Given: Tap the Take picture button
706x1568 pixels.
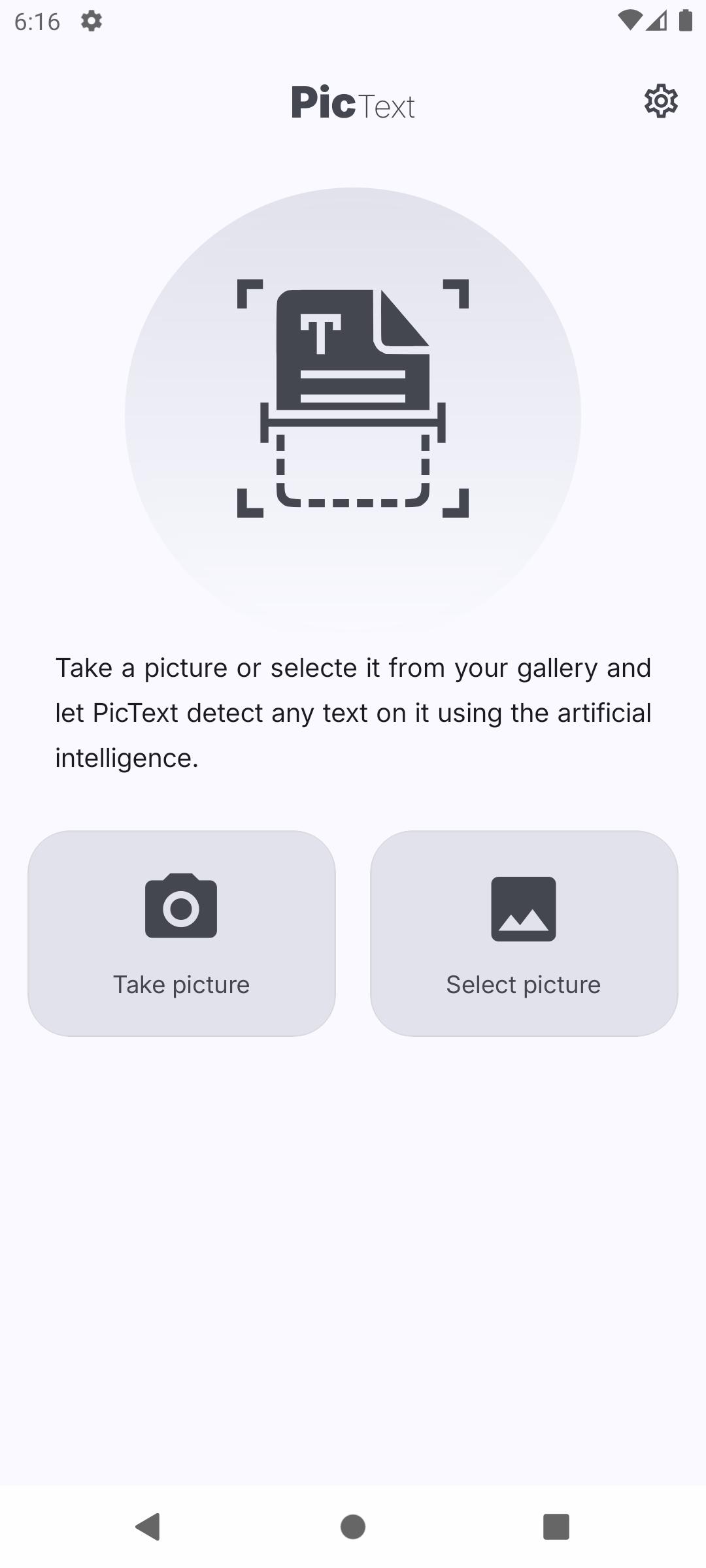Looking at the screenshot, I should [182, 933].
